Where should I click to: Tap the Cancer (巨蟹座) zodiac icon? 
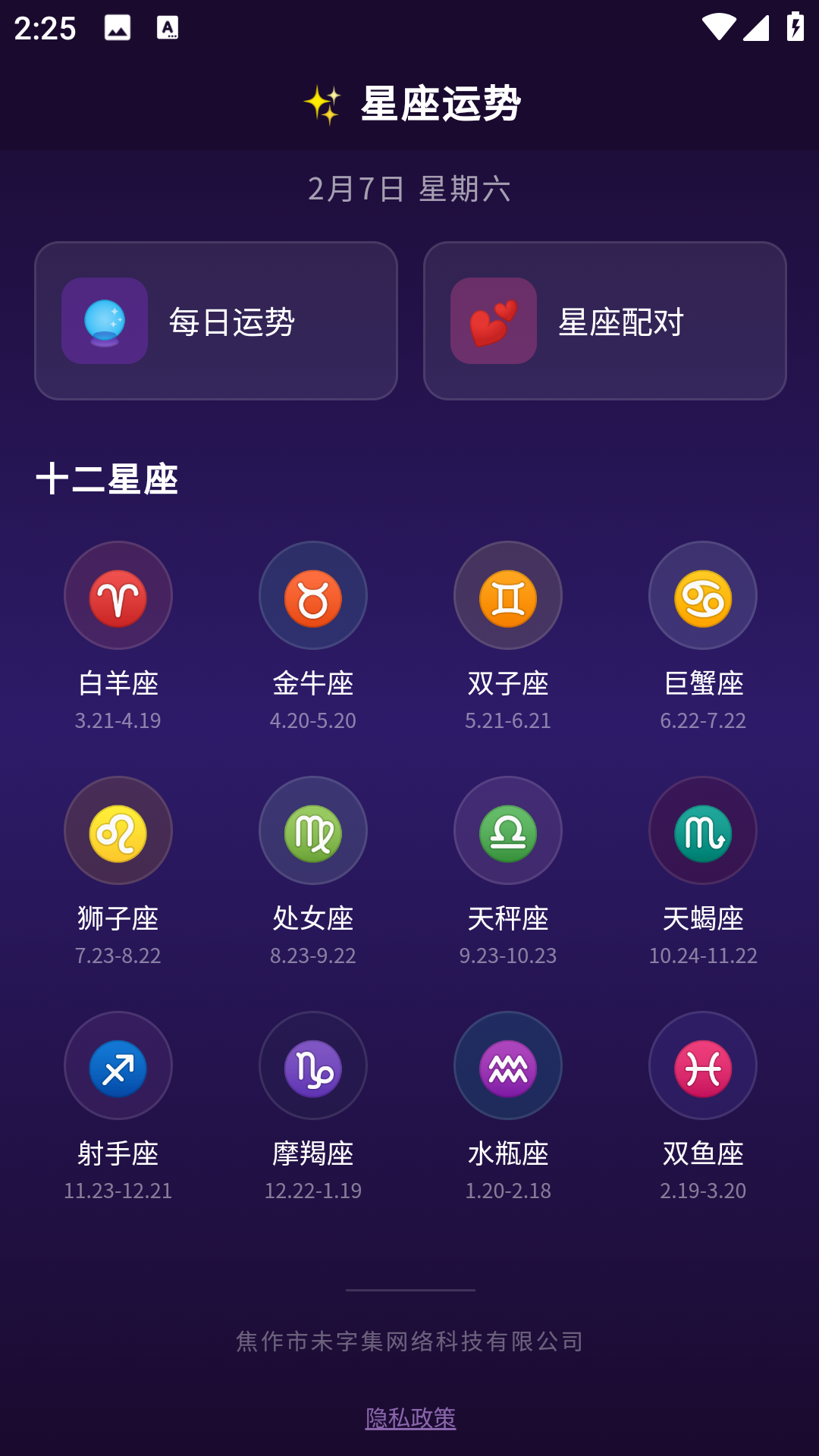702,596
